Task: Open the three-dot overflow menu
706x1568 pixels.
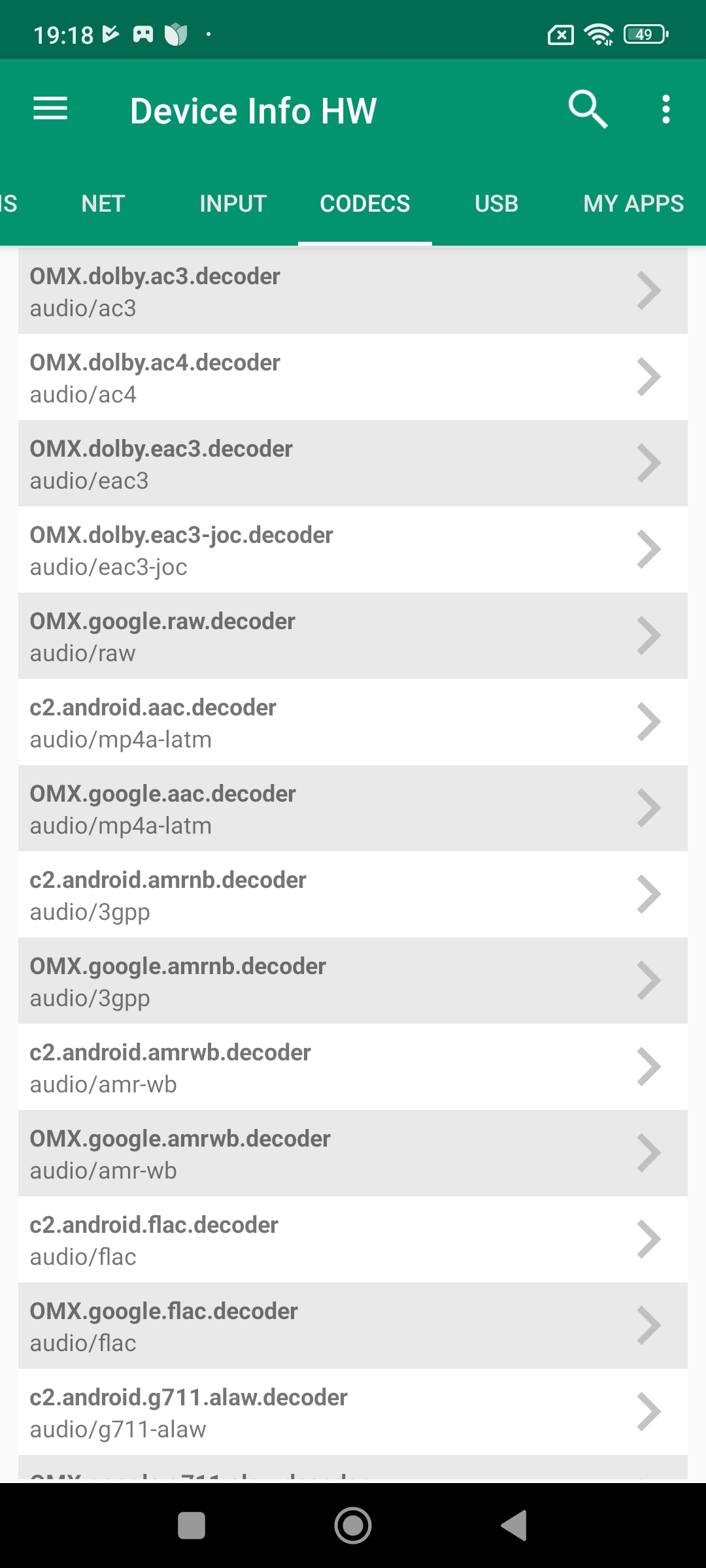Action: coord(665,109)
